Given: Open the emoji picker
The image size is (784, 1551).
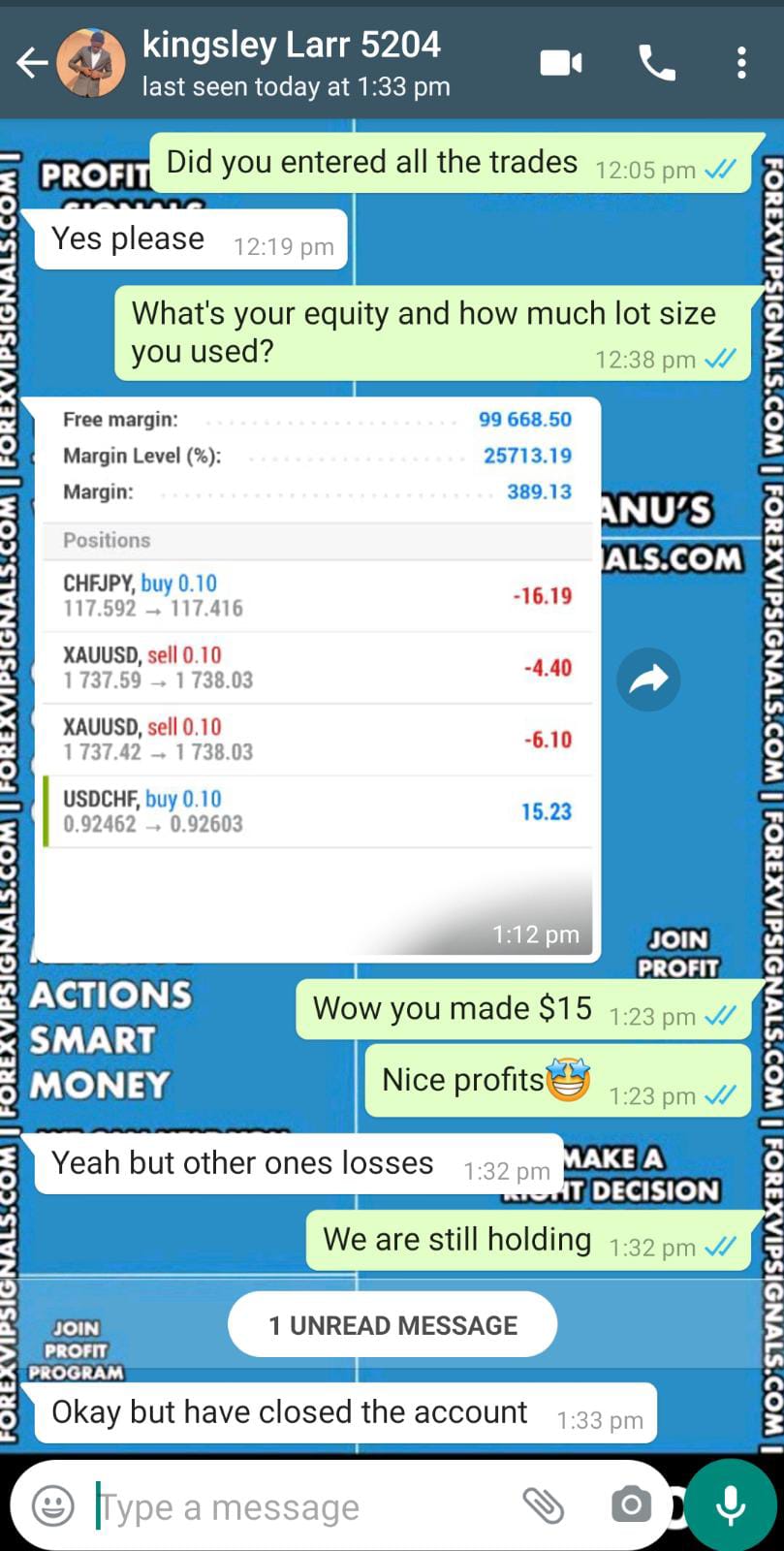Looking at the screenshot, I should click(x=52, y=1506).
